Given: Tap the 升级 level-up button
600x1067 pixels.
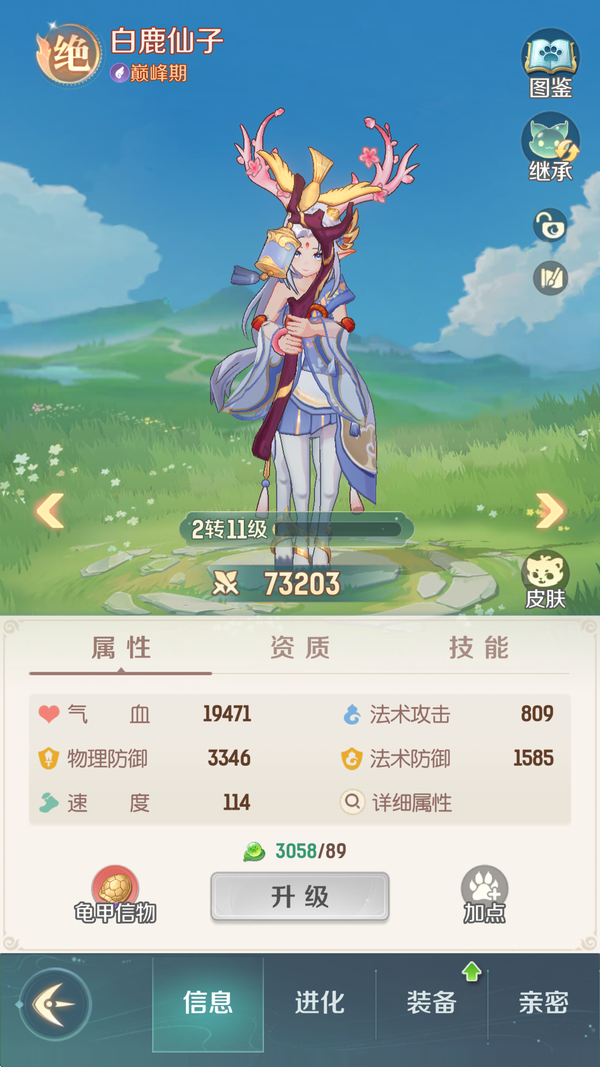Looking at the screenshot, I should [x=299, y=896].
